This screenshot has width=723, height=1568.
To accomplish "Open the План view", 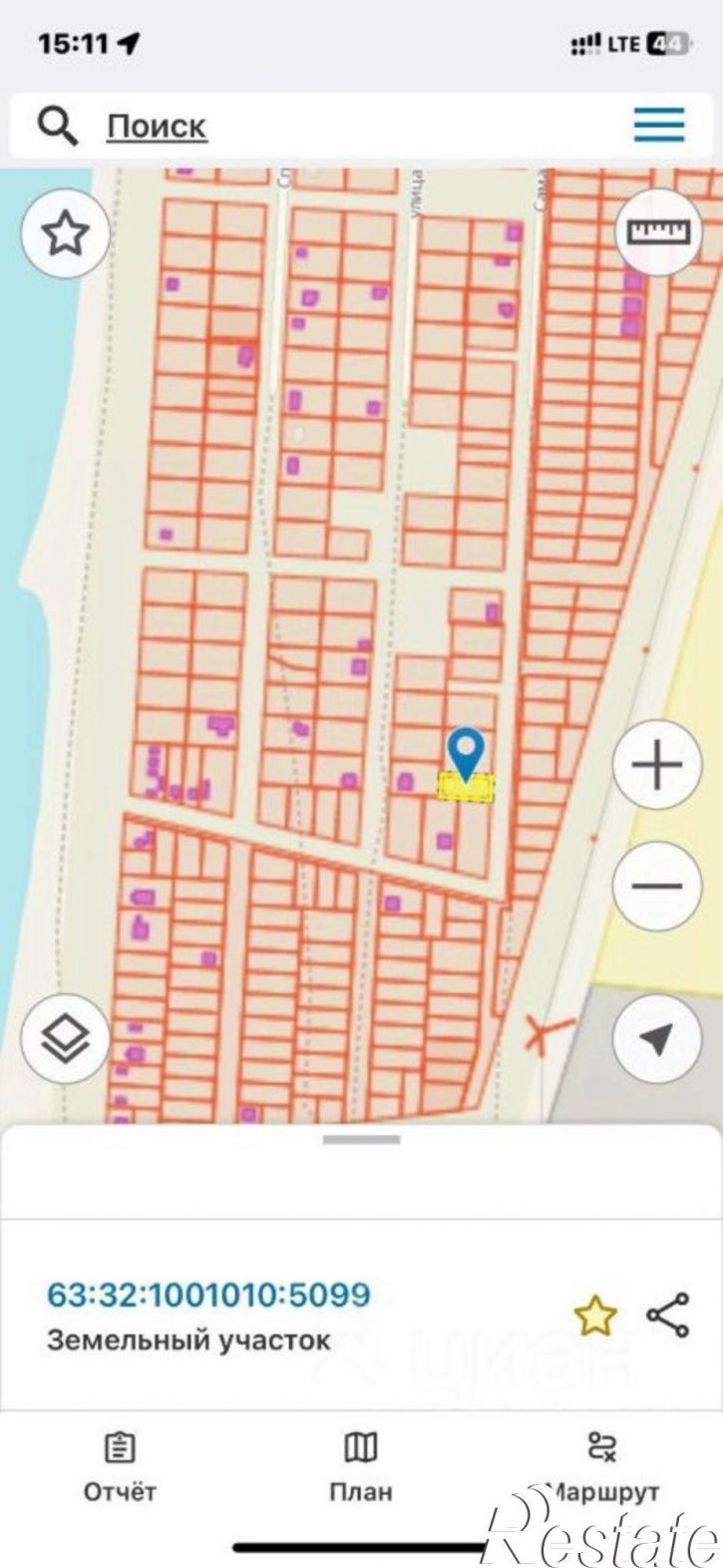I will [x=361, y=1467].
